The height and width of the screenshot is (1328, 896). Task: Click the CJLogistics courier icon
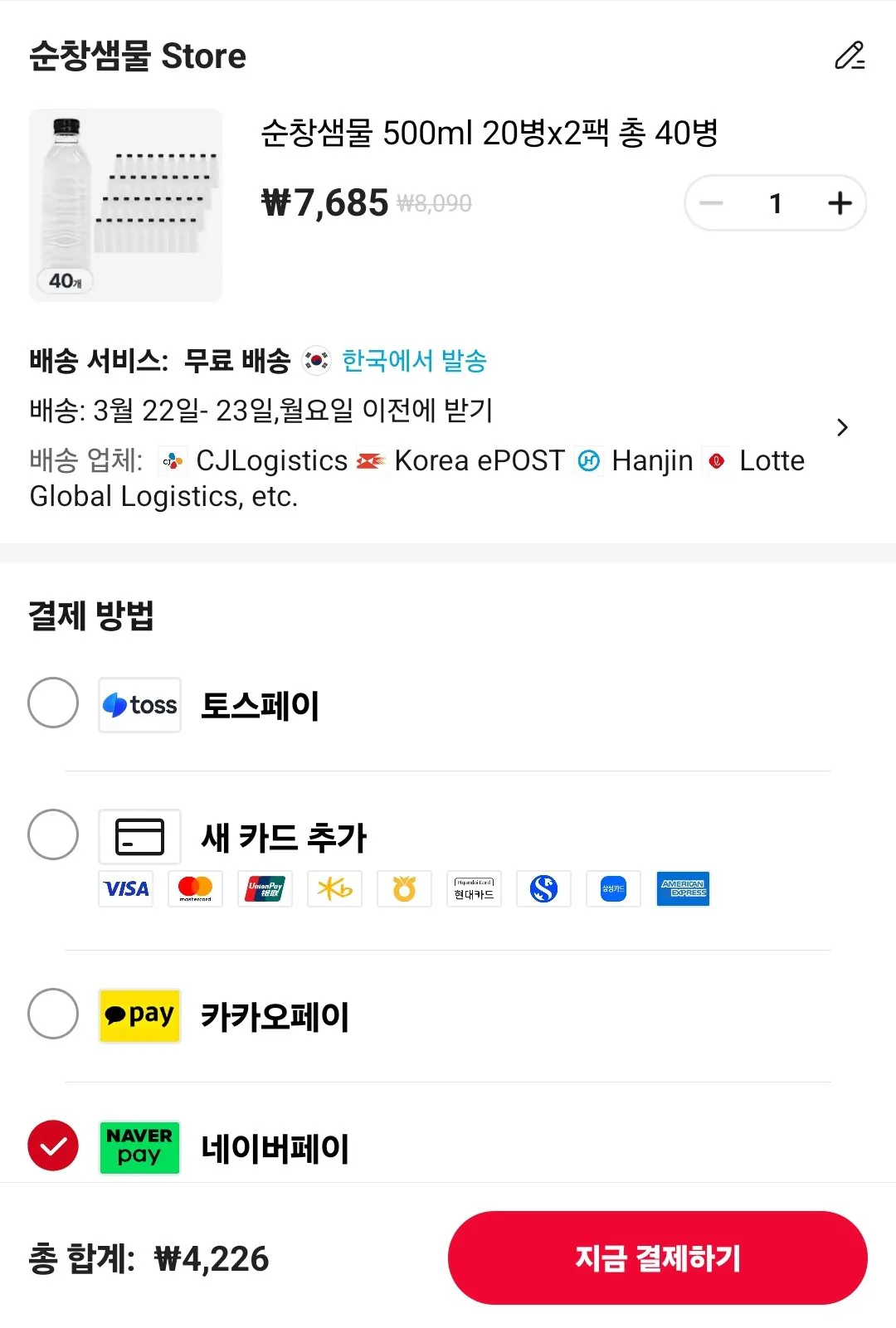click(172, 460)
